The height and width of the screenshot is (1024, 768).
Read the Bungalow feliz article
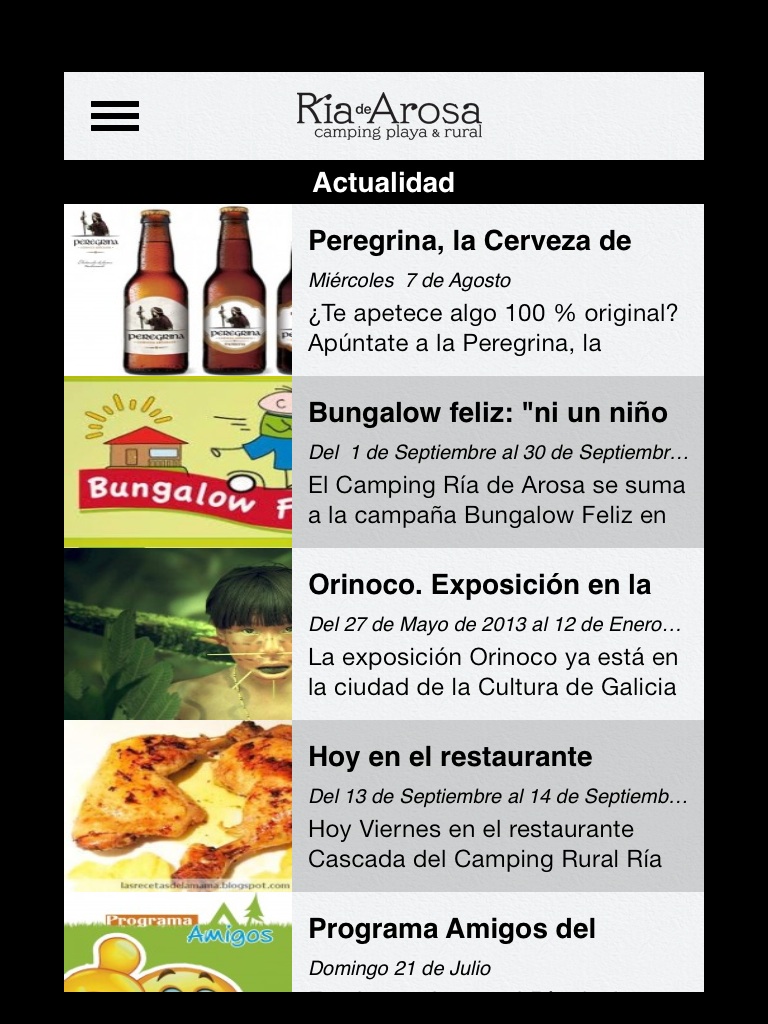[x=488, y=413]
